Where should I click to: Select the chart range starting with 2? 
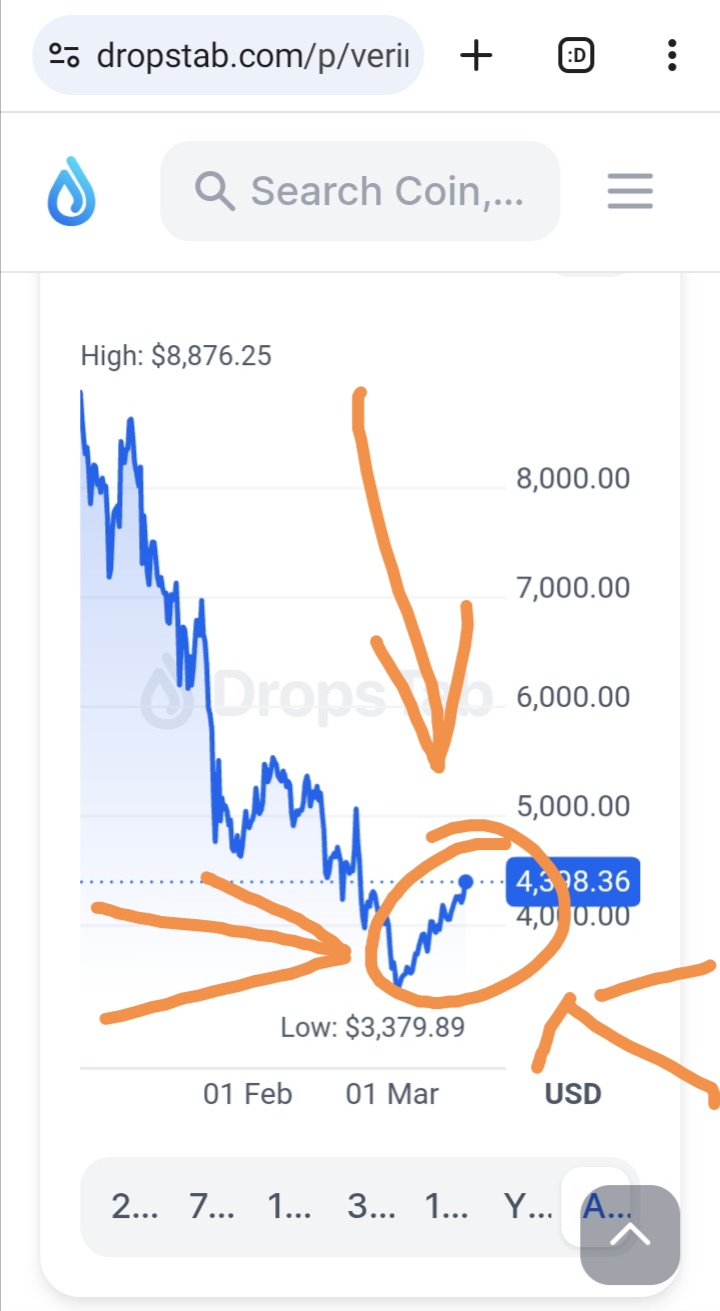(x=134, y=1207)
